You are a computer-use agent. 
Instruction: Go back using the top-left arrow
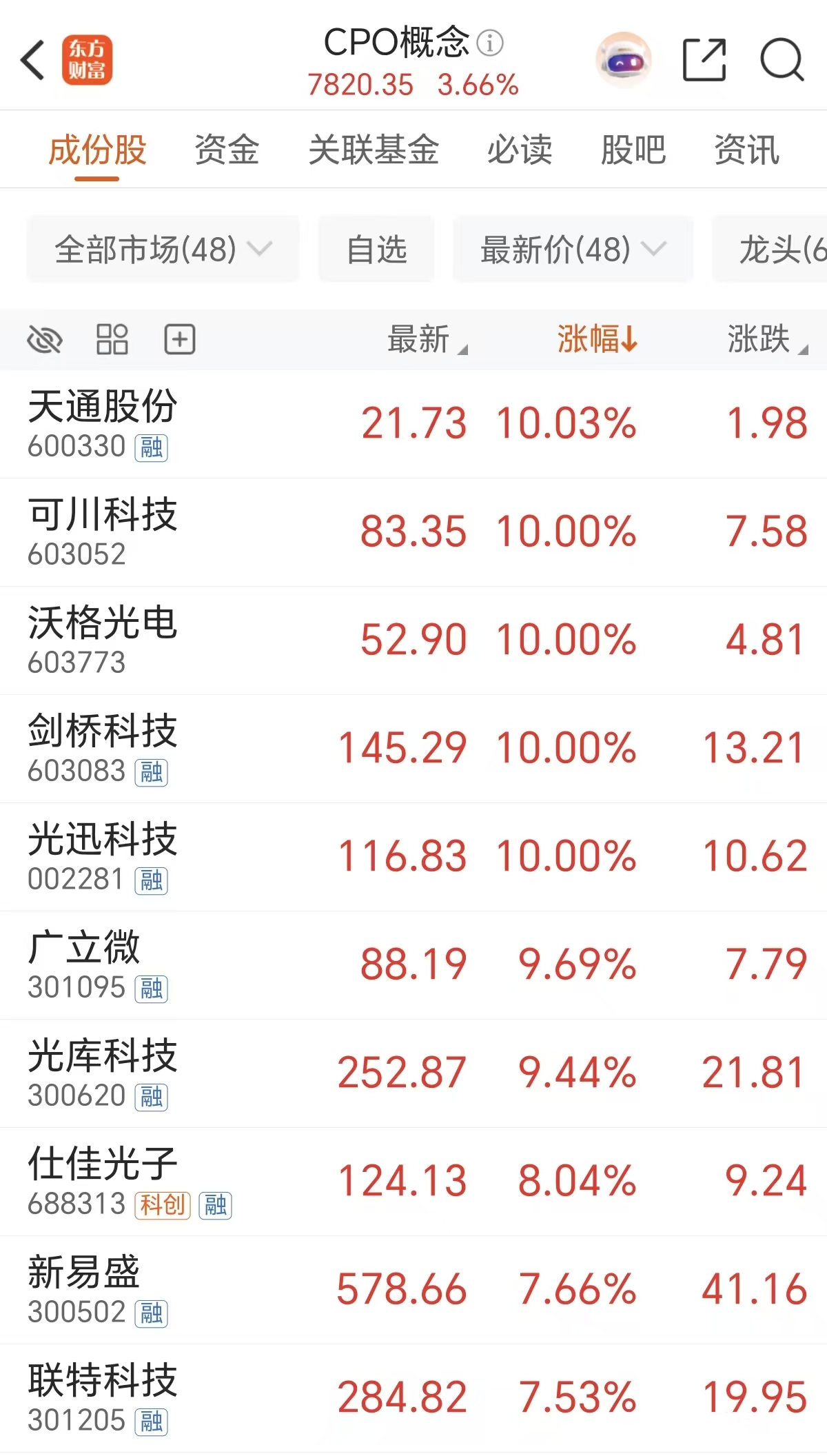pos(32,61)
